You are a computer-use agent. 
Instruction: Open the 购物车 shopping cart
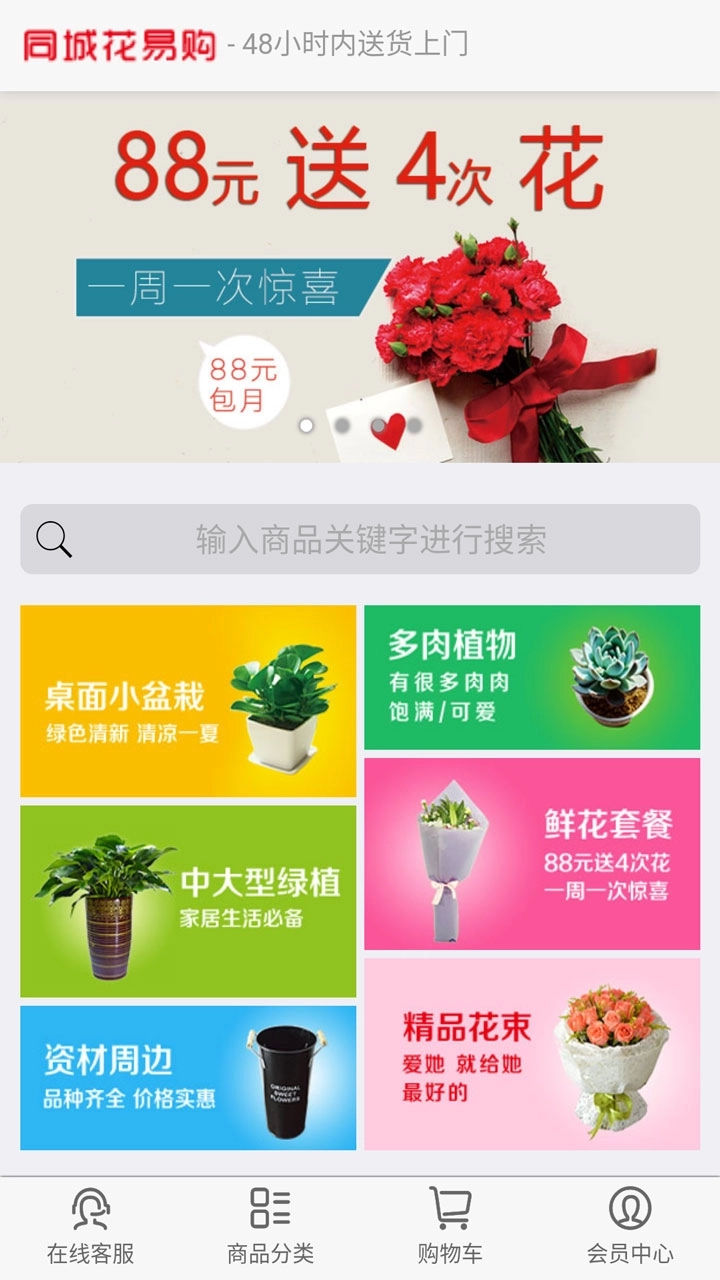[x=450, y=1226]
